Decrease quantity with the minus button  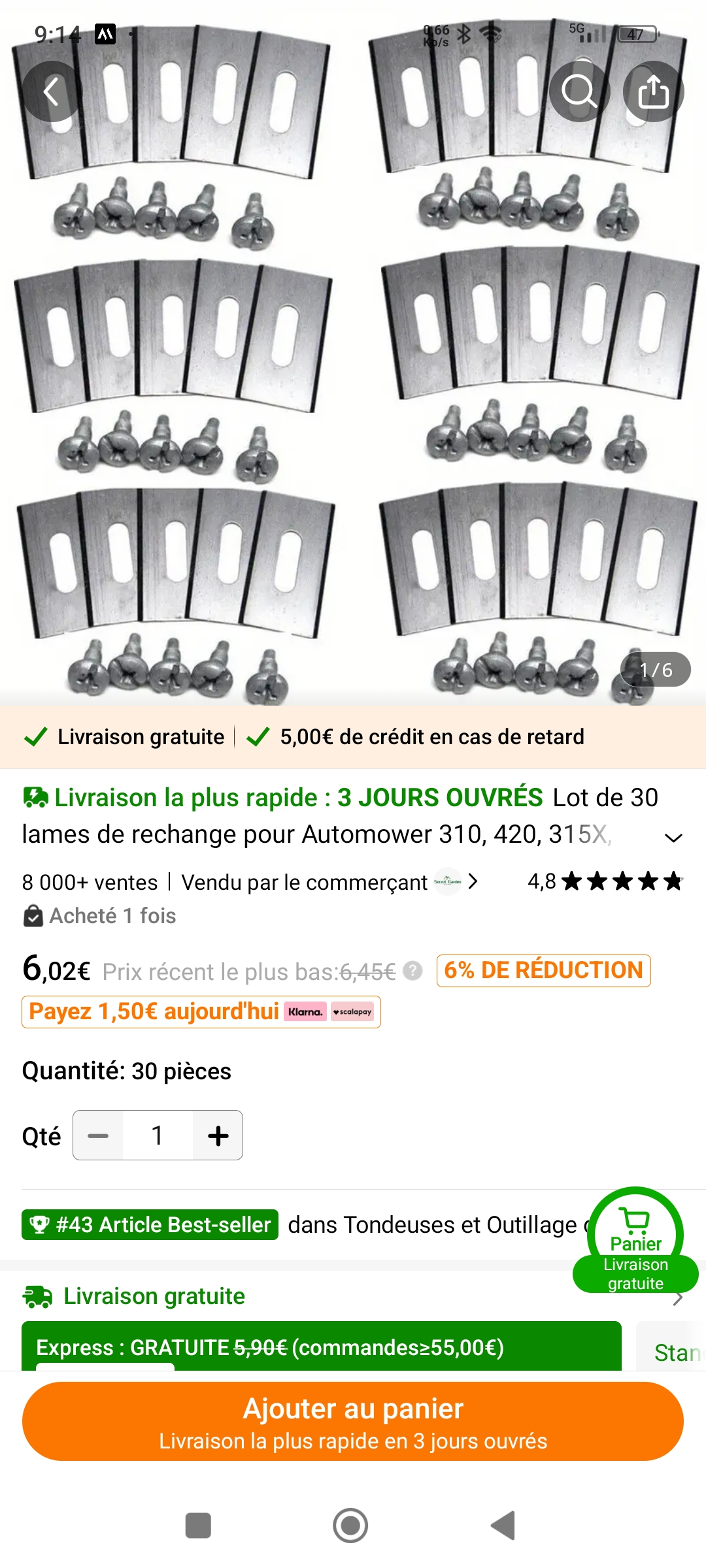tap(98, 1135)
